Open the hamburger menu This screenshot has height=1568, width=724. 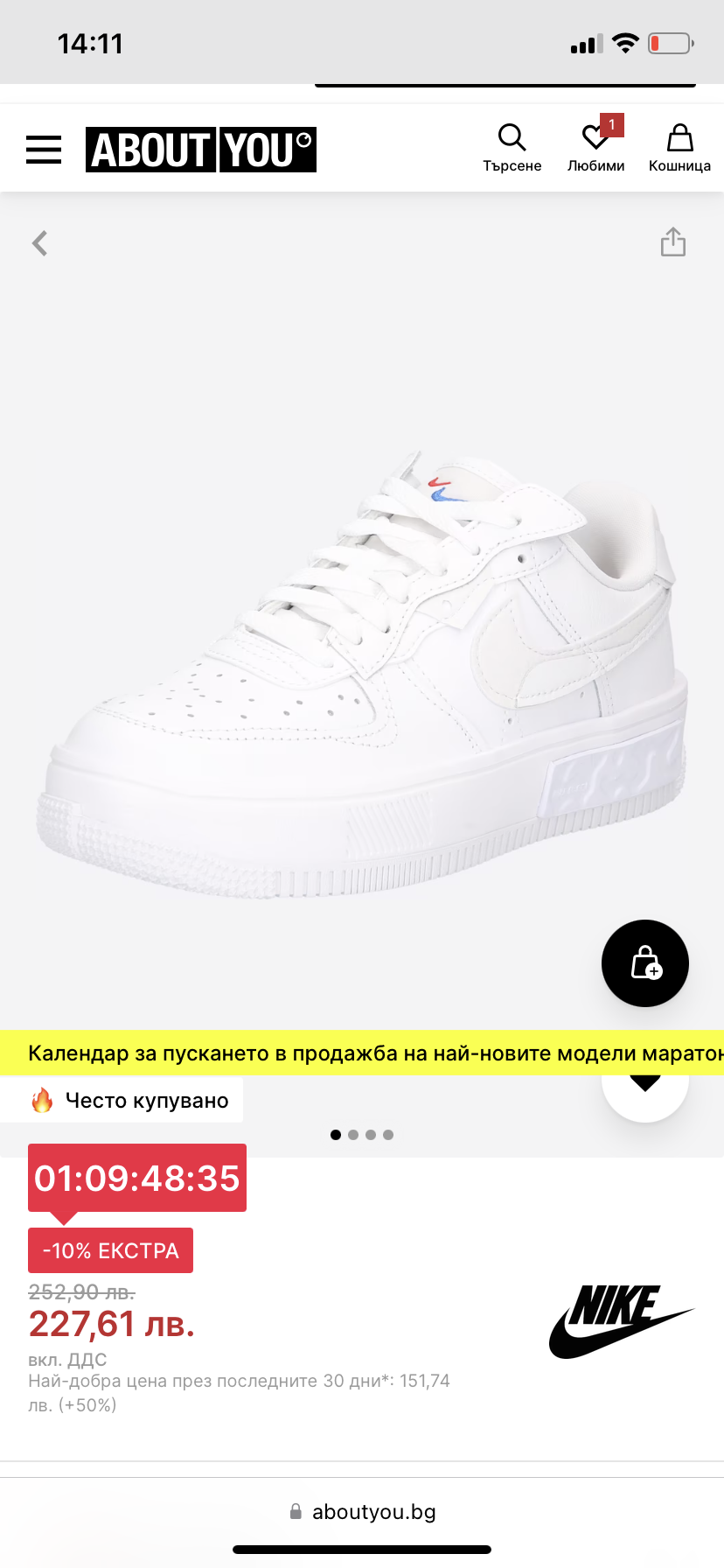coord(44,150)
